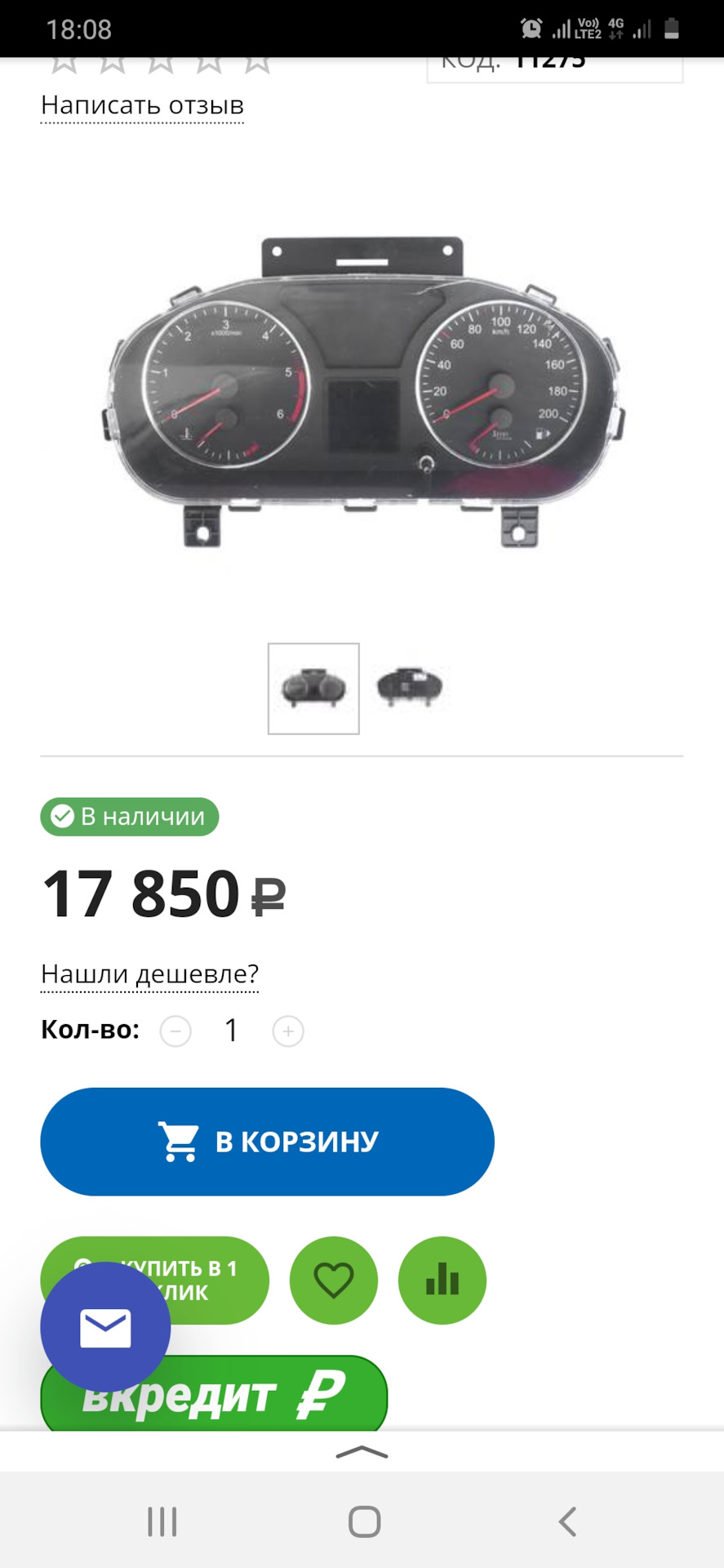Screen dimensions: 724x1568
Task: Open the Написать отзыв link
Action: (142, 105)
